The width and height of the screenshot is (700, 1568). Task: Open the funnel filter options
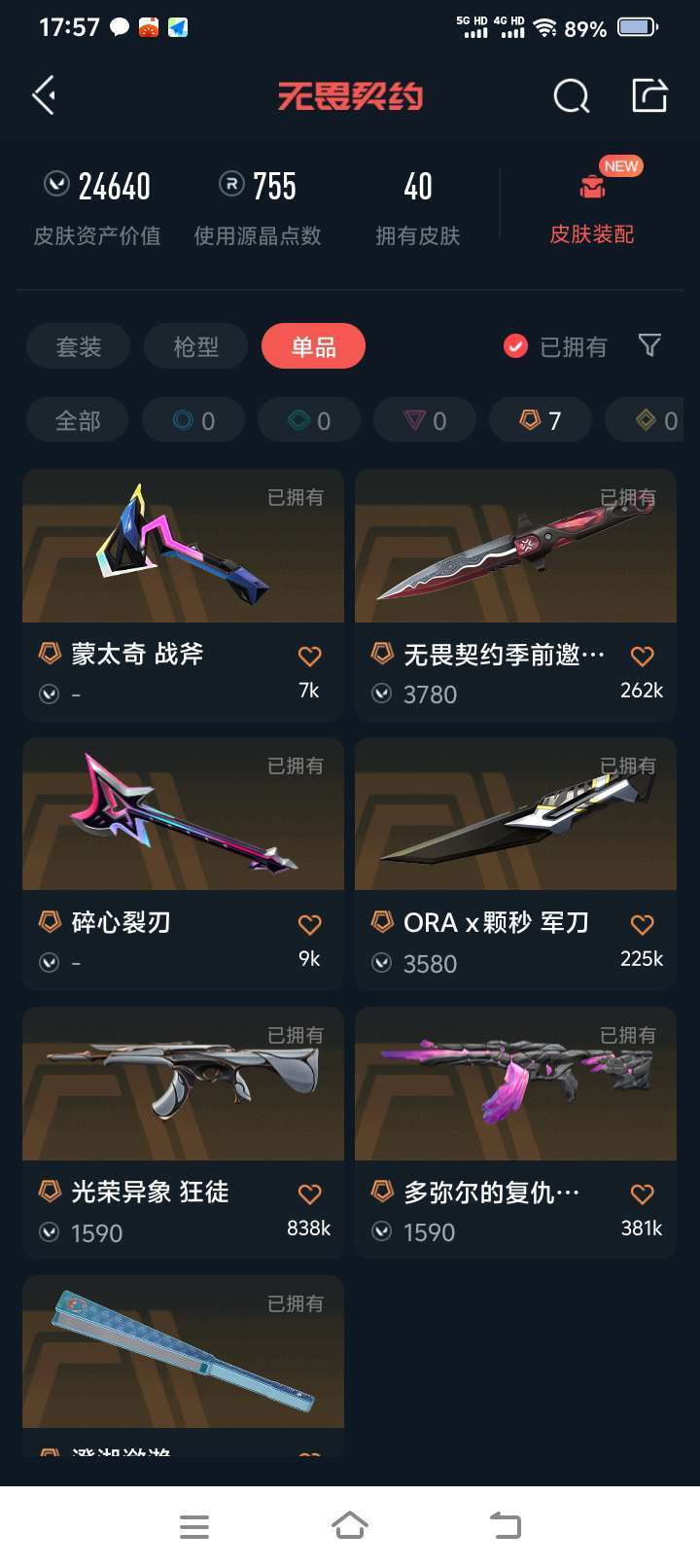coord(649,345)
